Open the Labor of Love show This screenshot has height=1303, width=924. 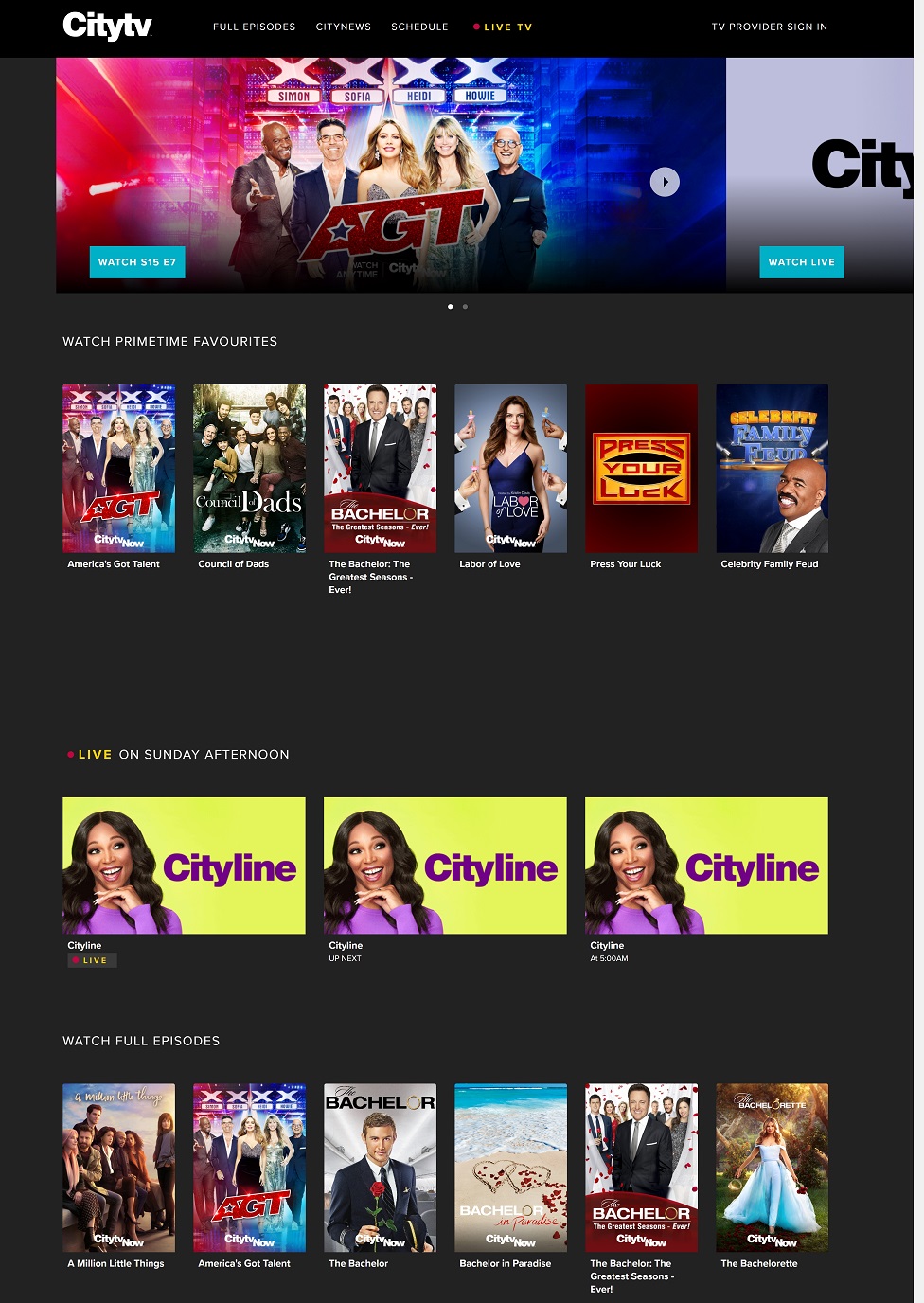tap(510, 468)
